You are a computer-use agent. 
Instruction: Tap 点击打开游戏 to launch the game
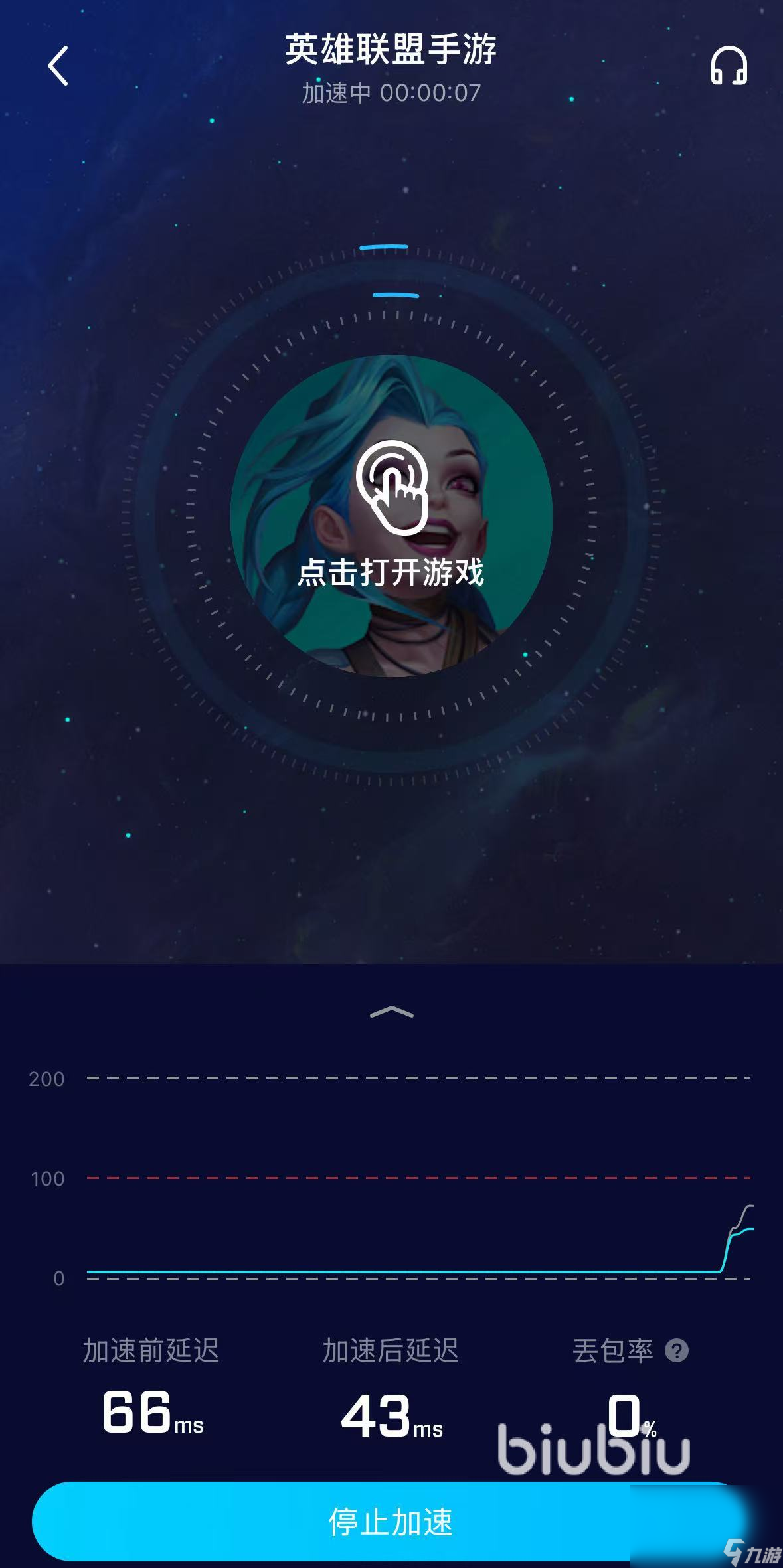391,516
